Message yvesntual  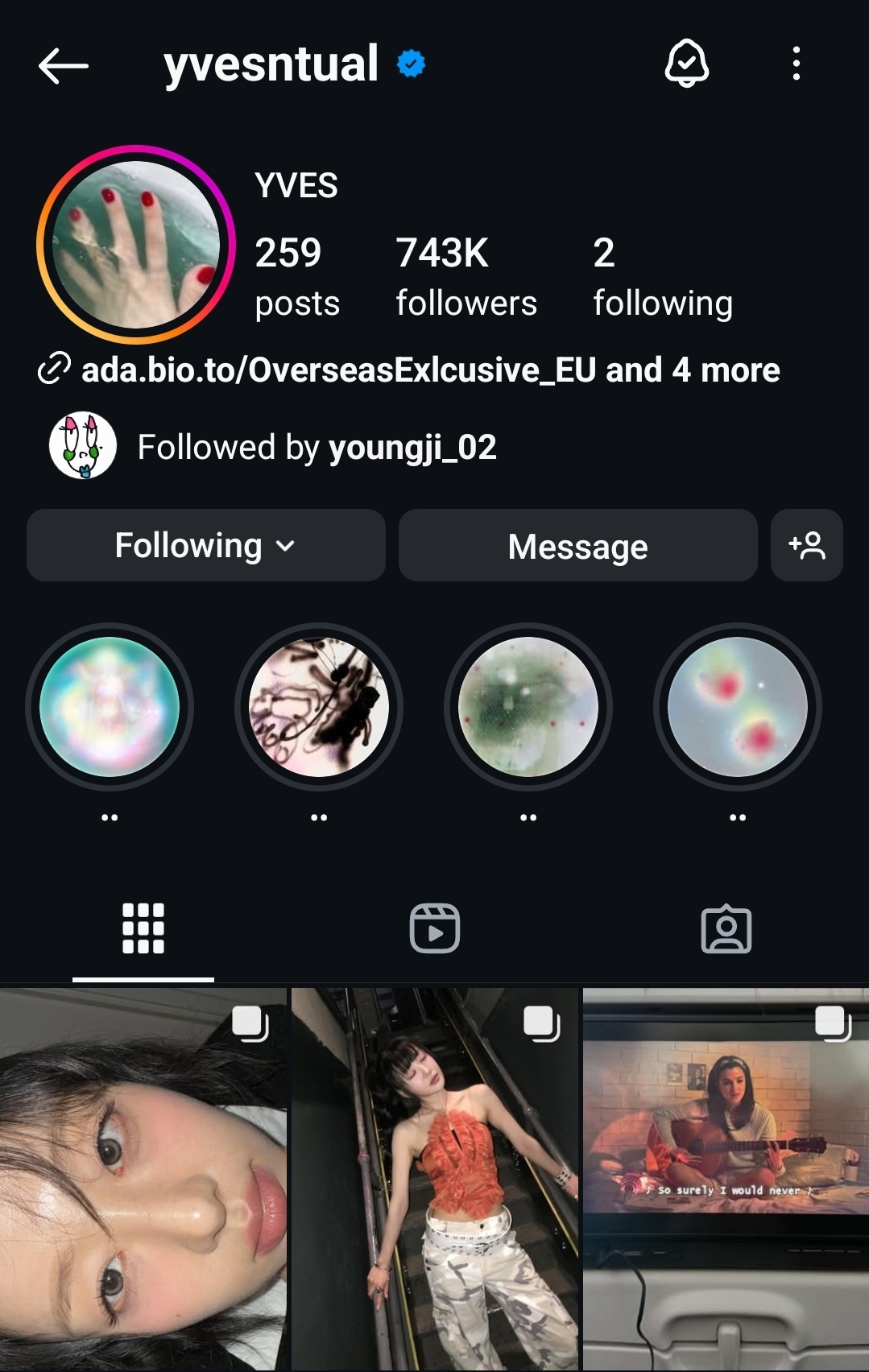(577, 546)
